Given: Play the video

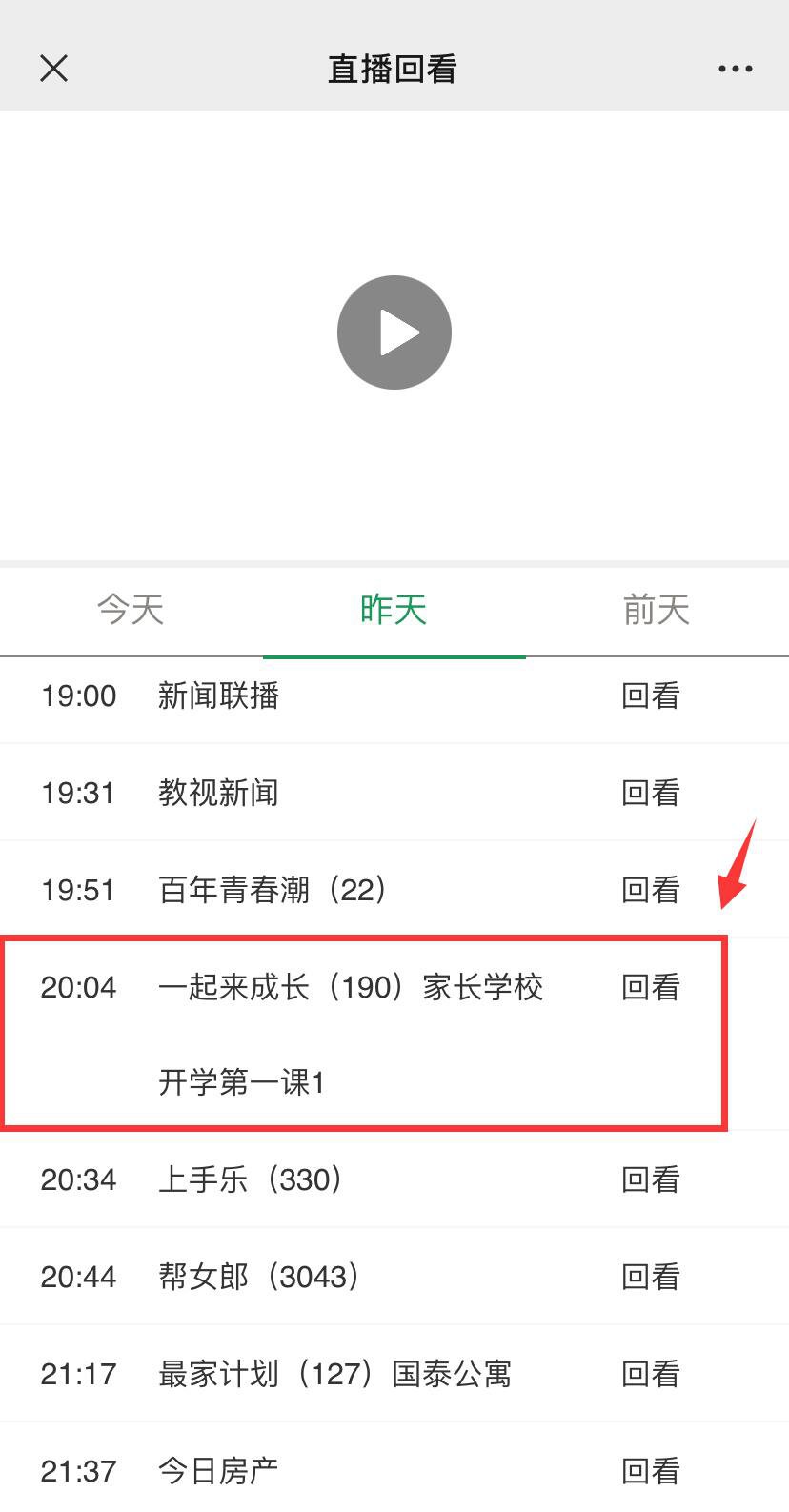Looking at the screenshot, I should point(394,333).
